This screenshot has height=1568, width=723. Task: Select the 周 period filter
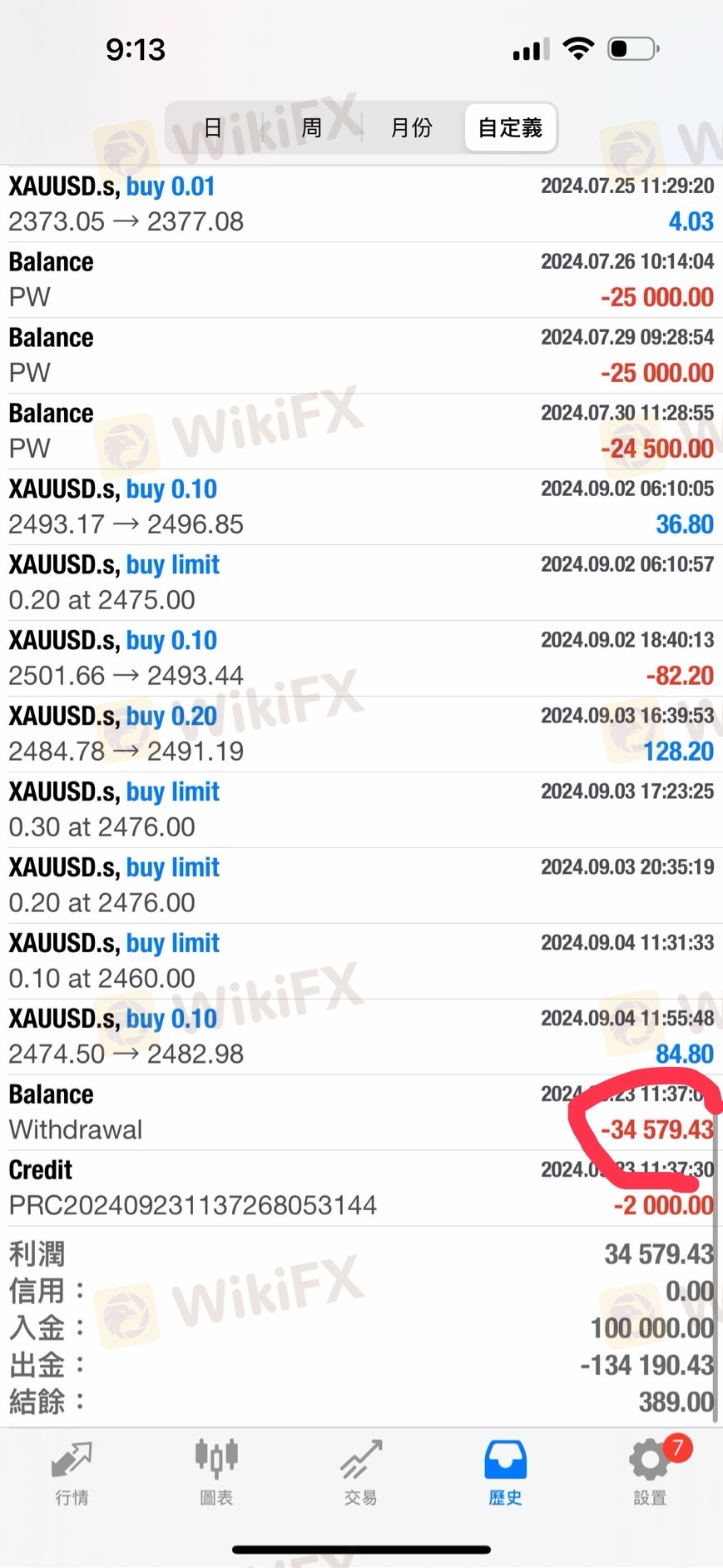click(311, 127)
